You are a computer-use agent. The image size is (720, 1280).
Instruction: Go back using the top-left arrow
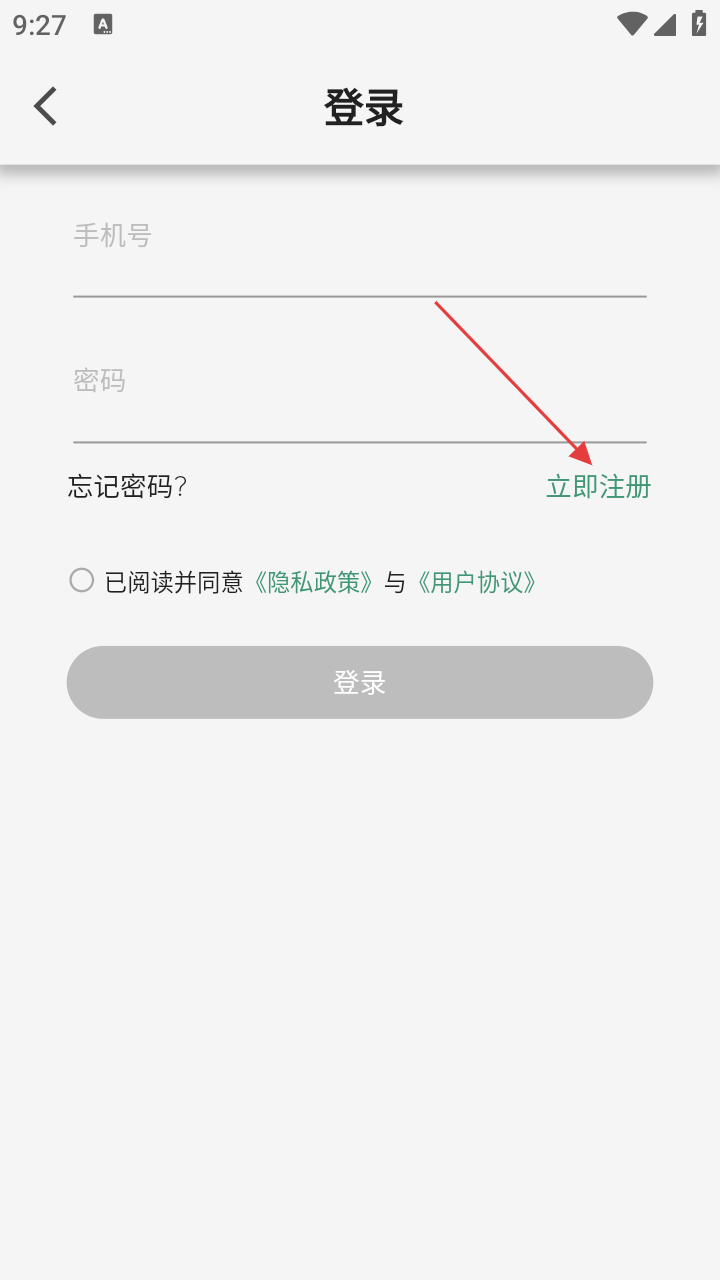coord(46,106)
